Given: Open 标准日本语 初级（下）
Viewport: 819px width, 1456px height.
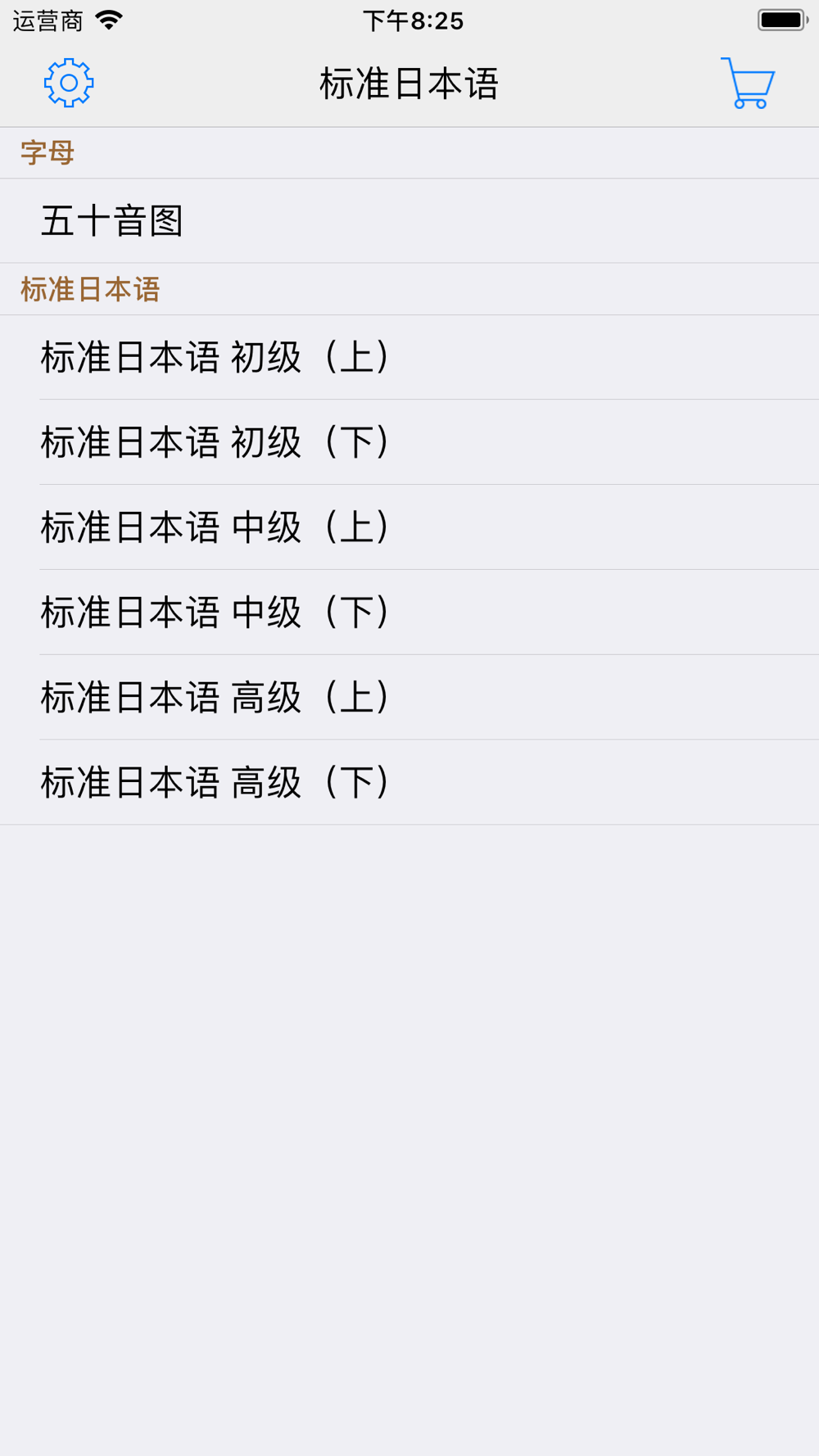Looking at the screenshot, I should click(x=409, y=442).
